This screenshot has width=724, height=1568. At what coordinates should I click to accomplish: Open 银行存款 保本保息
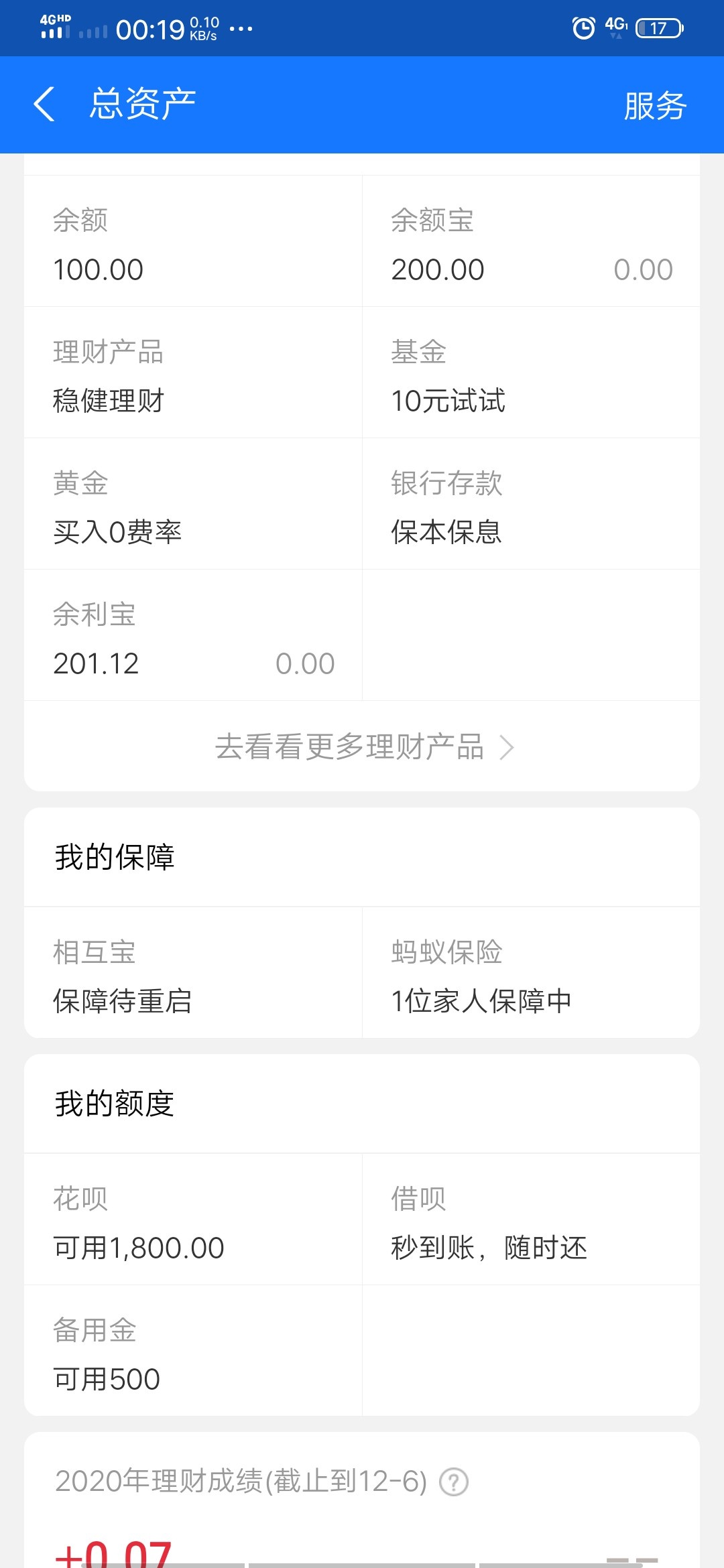(531, 504)
